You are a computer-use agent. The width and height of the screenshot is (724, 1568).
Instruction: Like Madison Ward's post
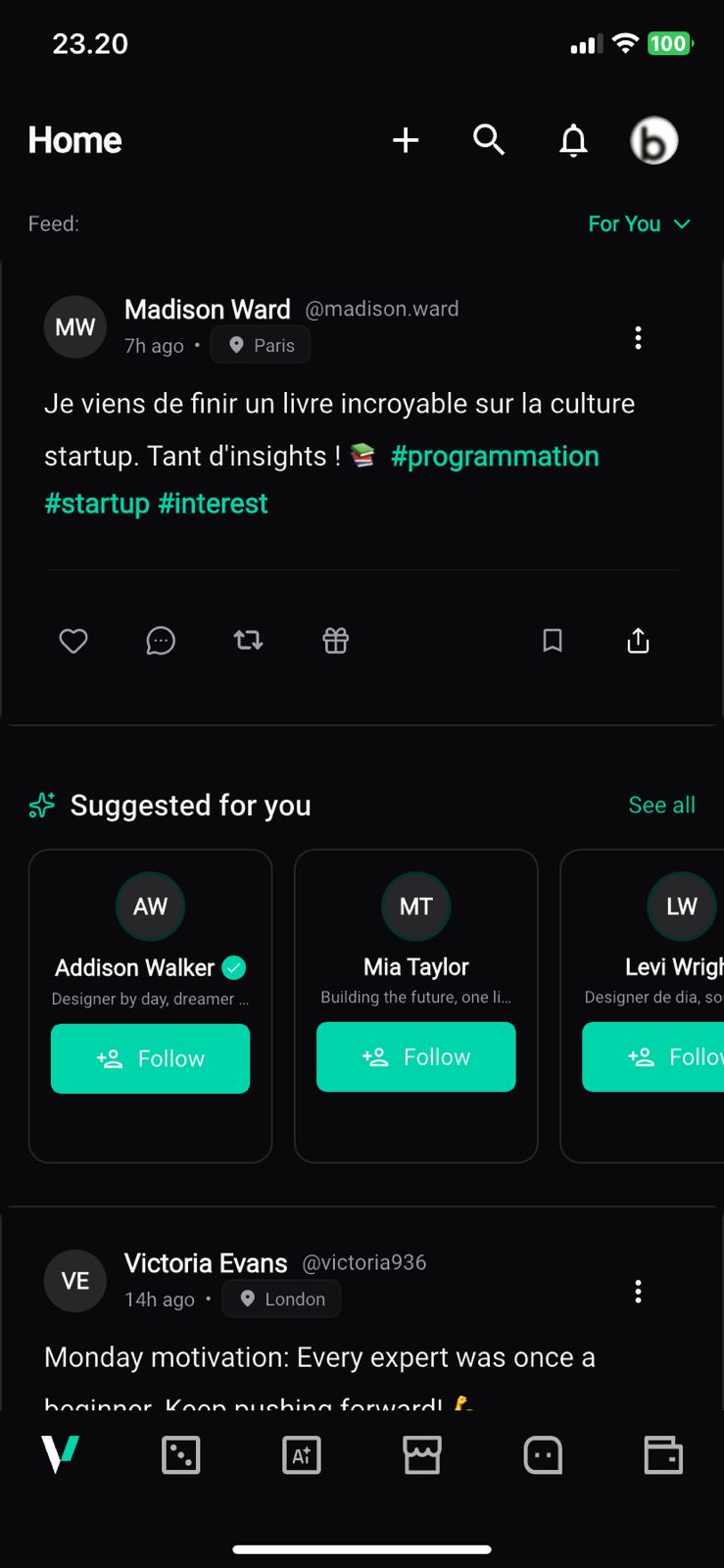click(73, 641)
